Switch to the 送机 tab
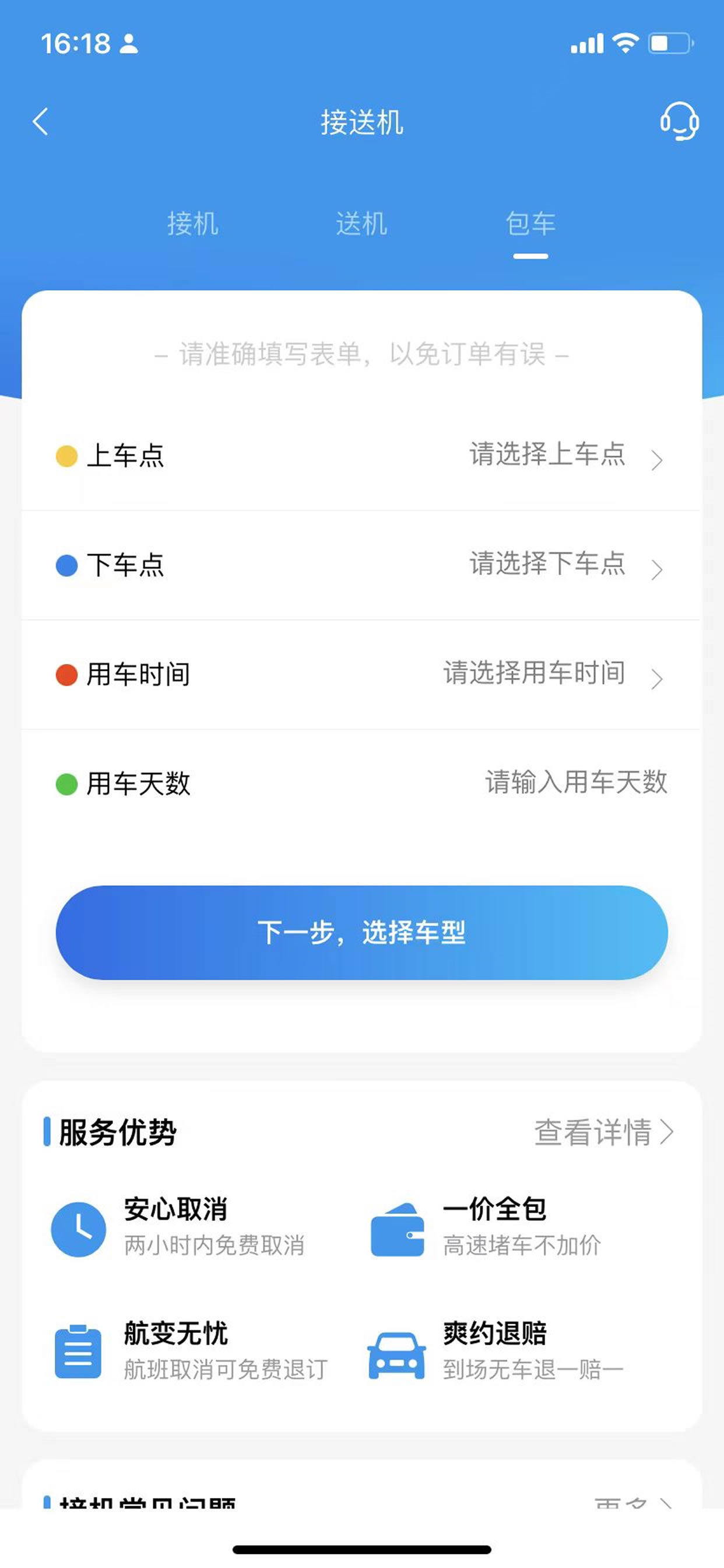724x1568 pixels. (361, 223)
